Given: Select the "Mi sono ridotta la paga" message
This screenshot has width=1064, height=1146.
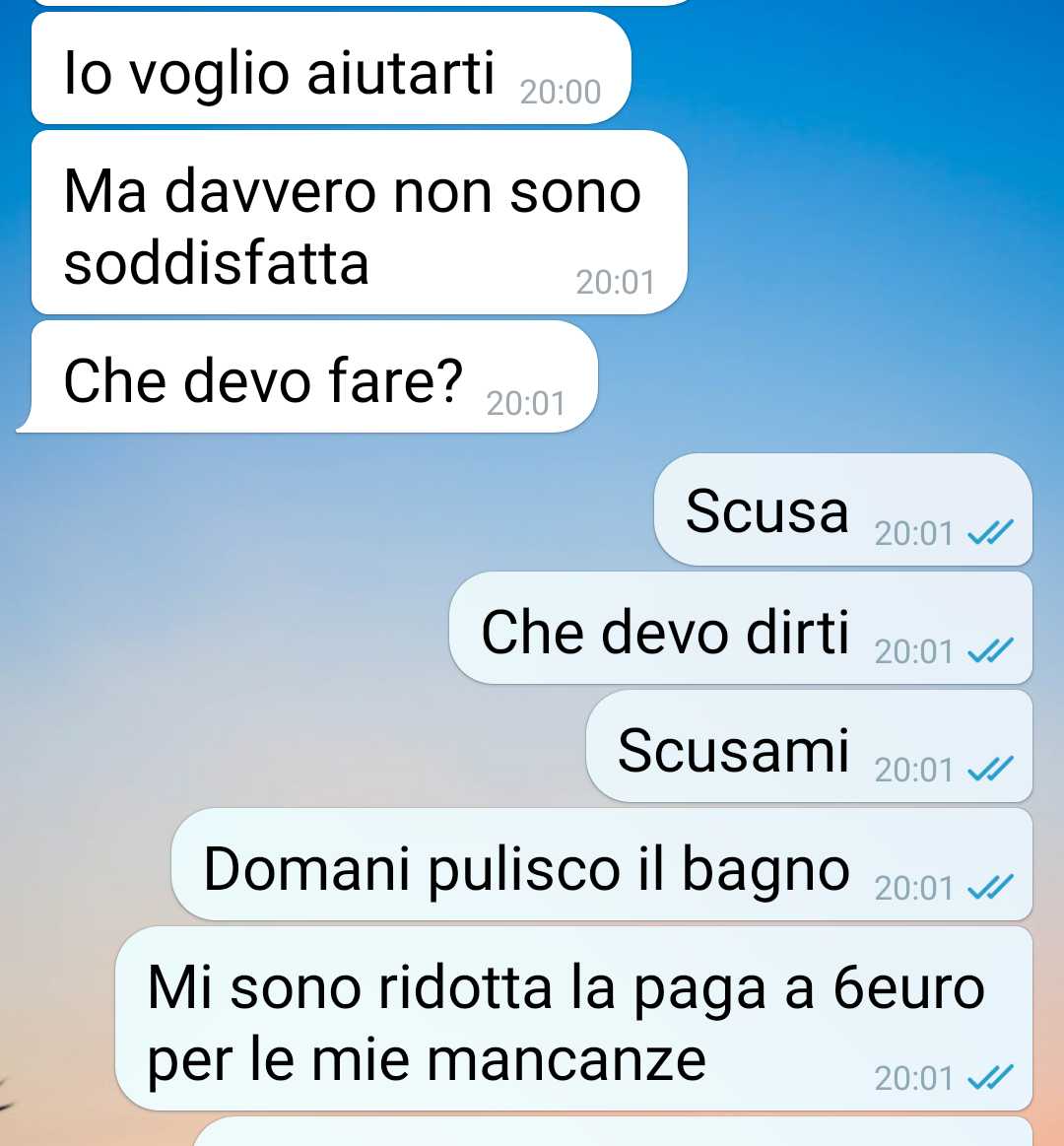Looking at the screenshot, I should pyautogui.click(x=565, y=1021).
